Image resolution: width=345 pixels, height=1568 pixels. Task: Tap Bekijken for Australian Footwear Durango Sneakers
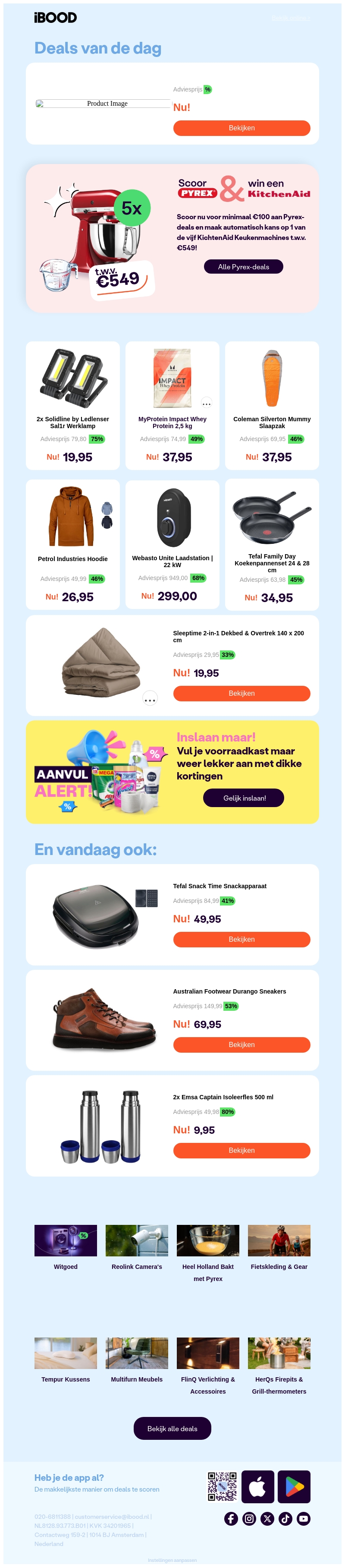[x=241, y=1044]
